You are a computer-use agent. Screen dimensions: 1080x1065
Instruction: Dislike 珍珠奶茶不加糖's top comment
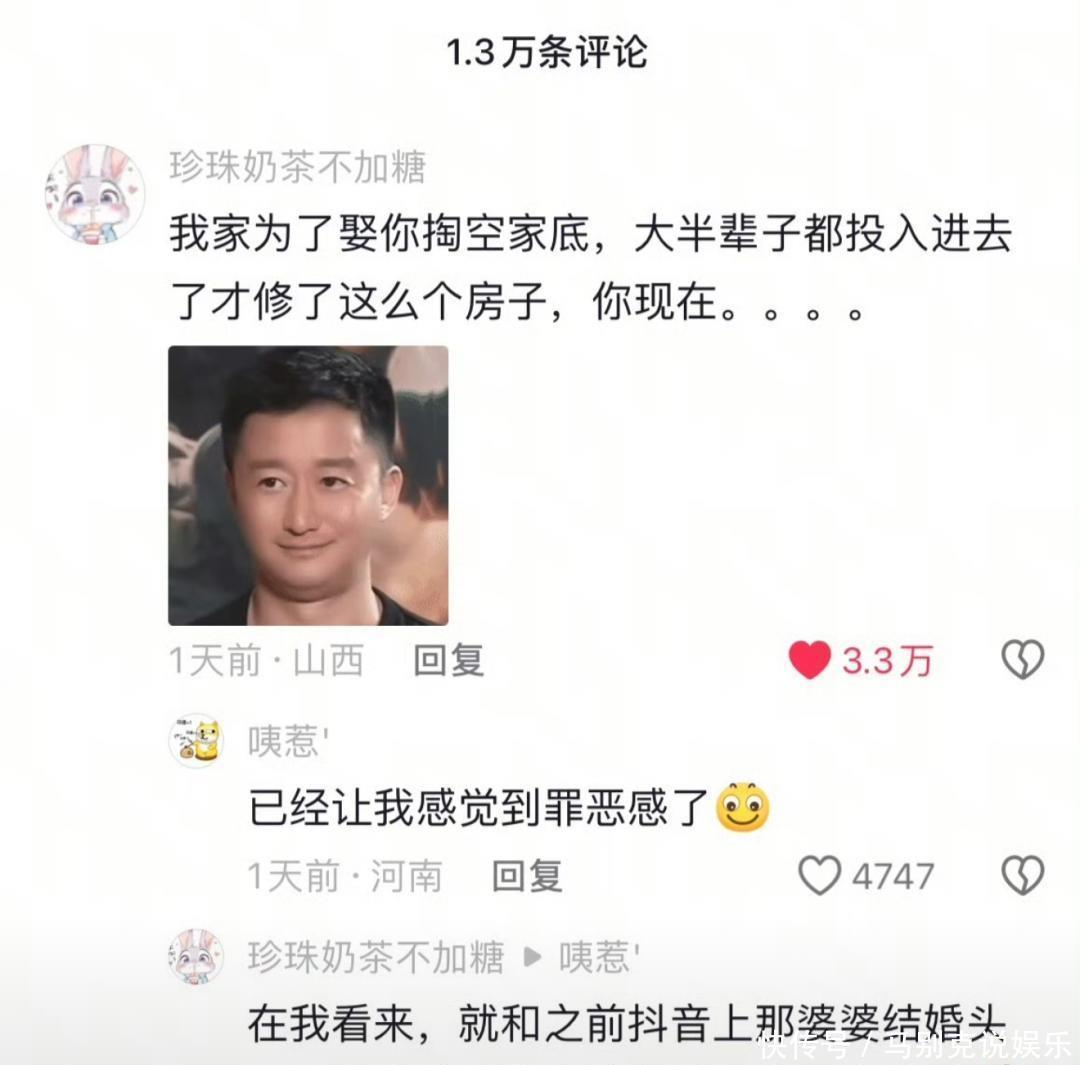(1022, 660)
